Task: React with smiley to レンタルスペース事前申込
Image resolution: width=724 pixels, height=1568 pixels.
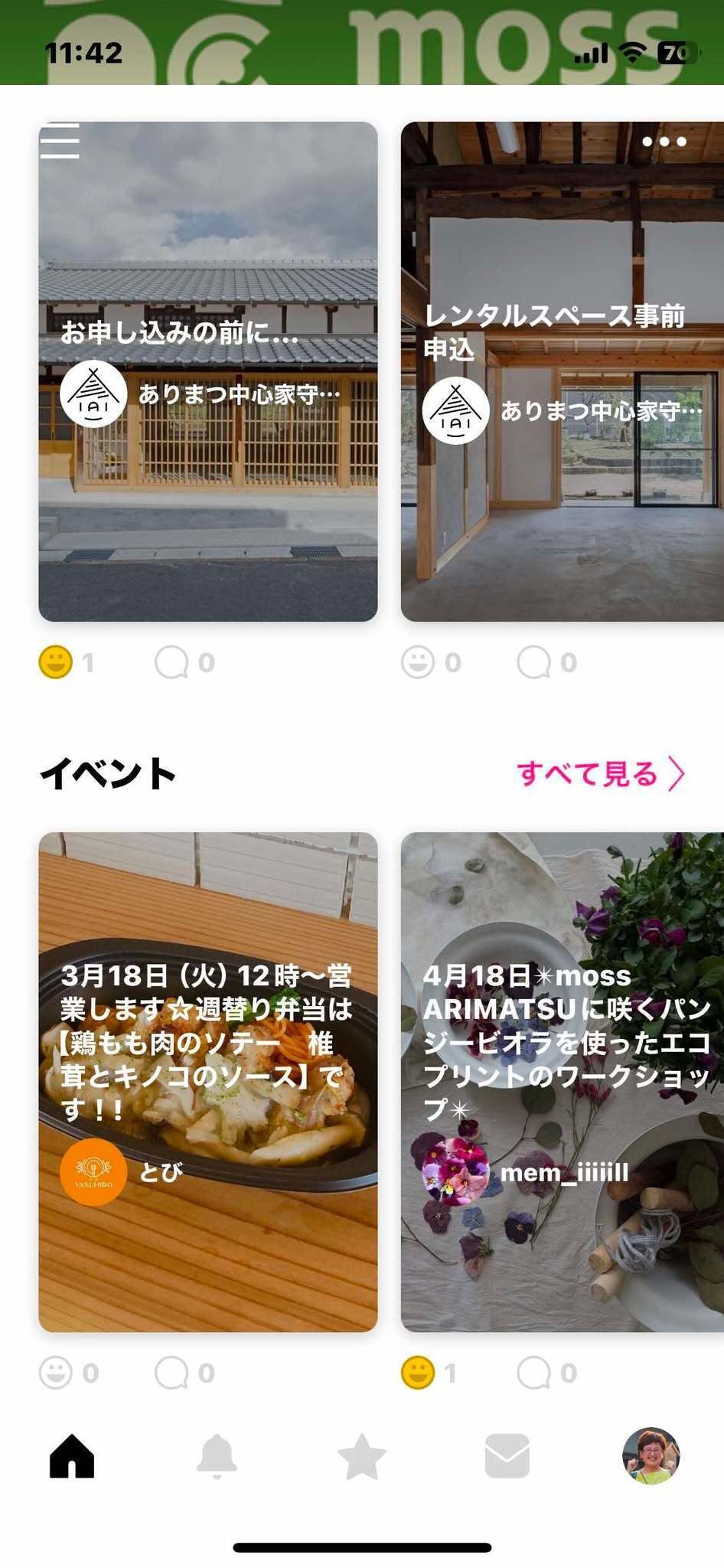Action: click(418, 662)
